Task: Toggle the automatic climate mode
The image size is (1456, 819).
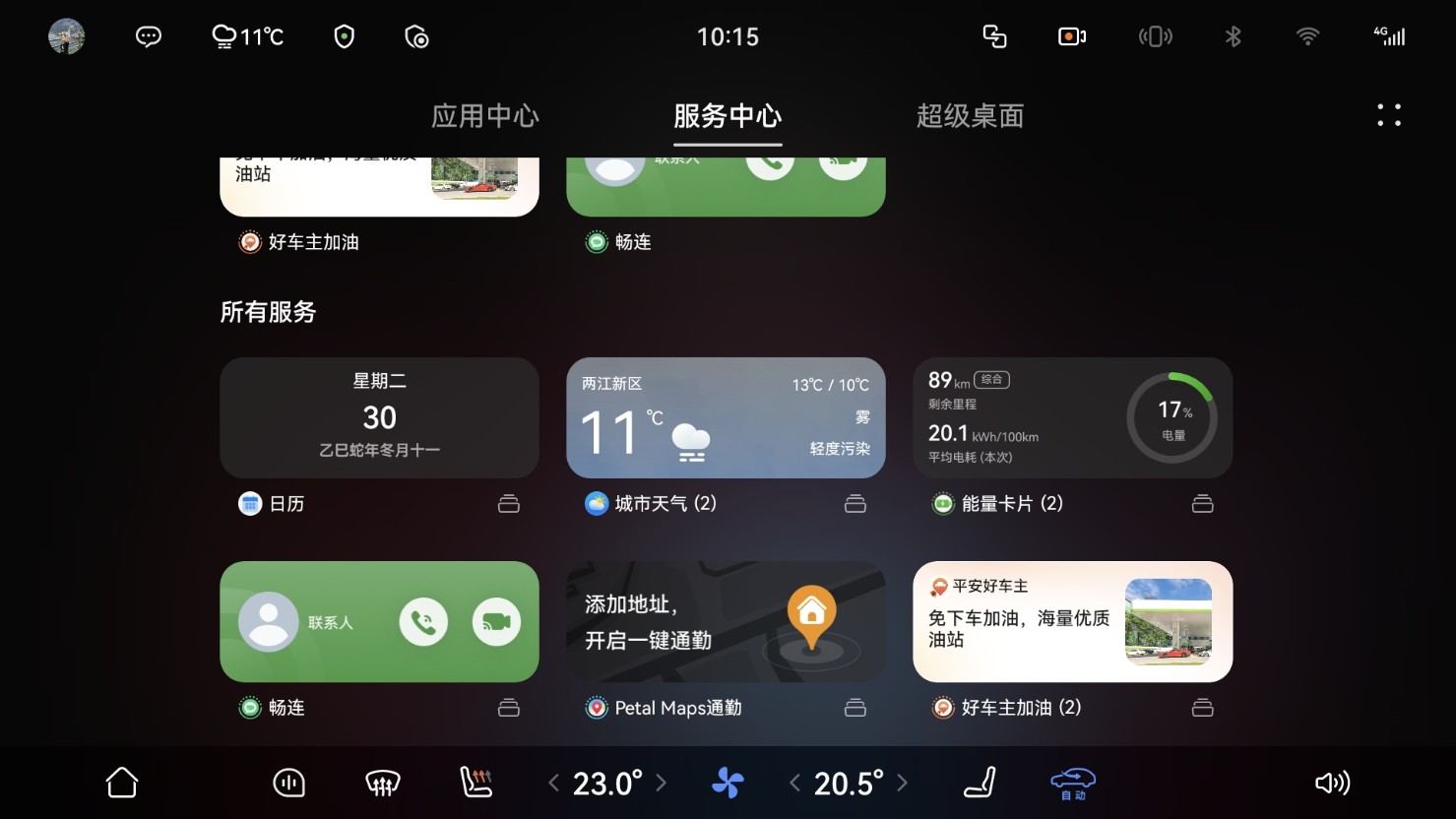Action: coord(1073,784)
